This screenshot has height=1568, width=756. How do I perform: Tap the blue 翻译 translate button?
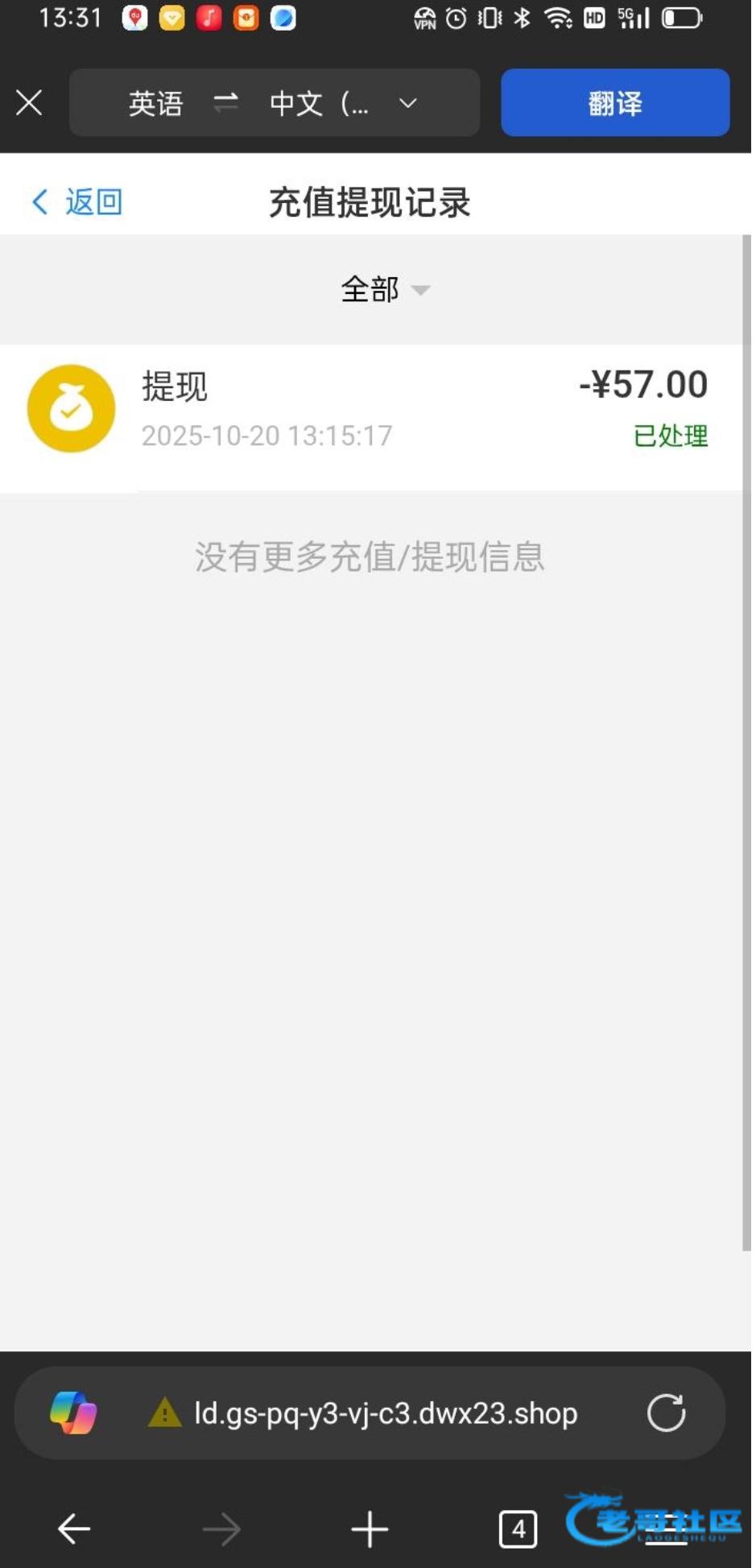(x=614, y=103)
